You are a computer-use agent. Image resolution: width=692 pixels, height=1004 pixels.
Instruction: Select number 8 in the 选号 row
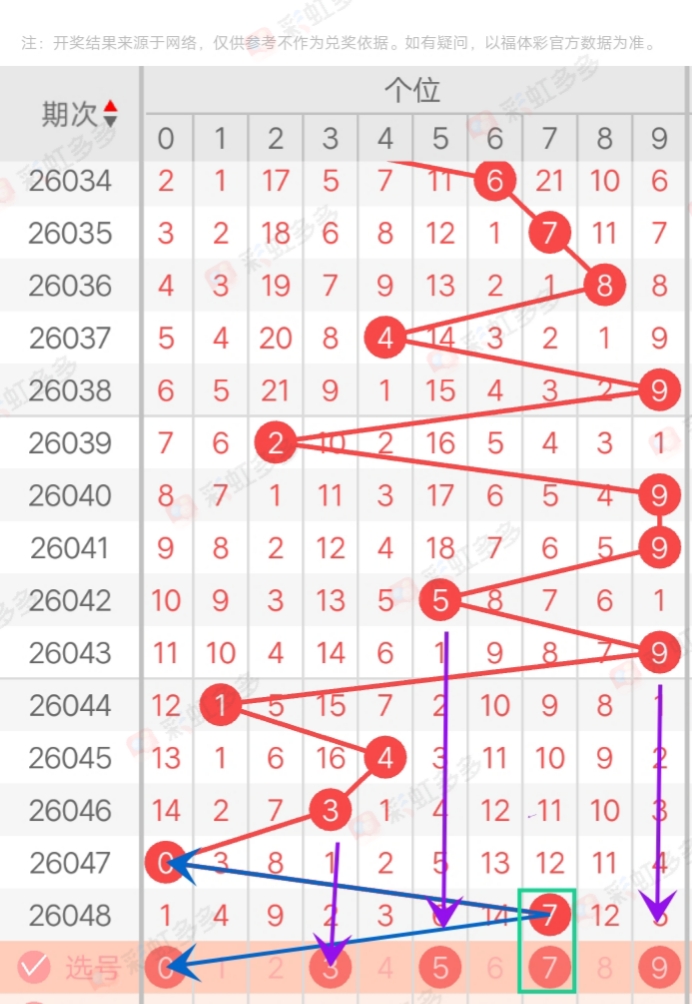[x=604, y=967]
